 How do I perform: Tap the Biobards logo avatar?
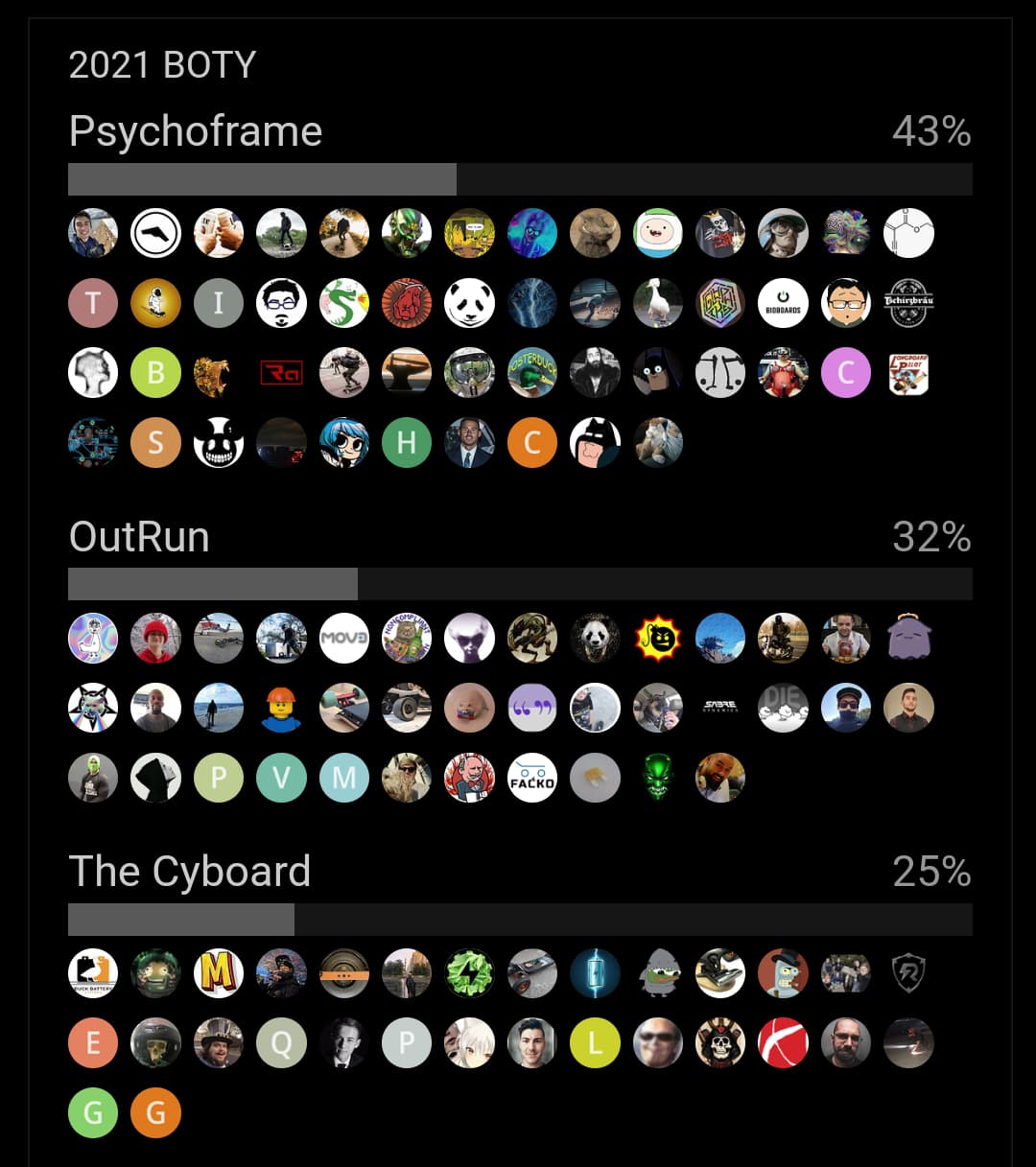(x=783, y=303)
